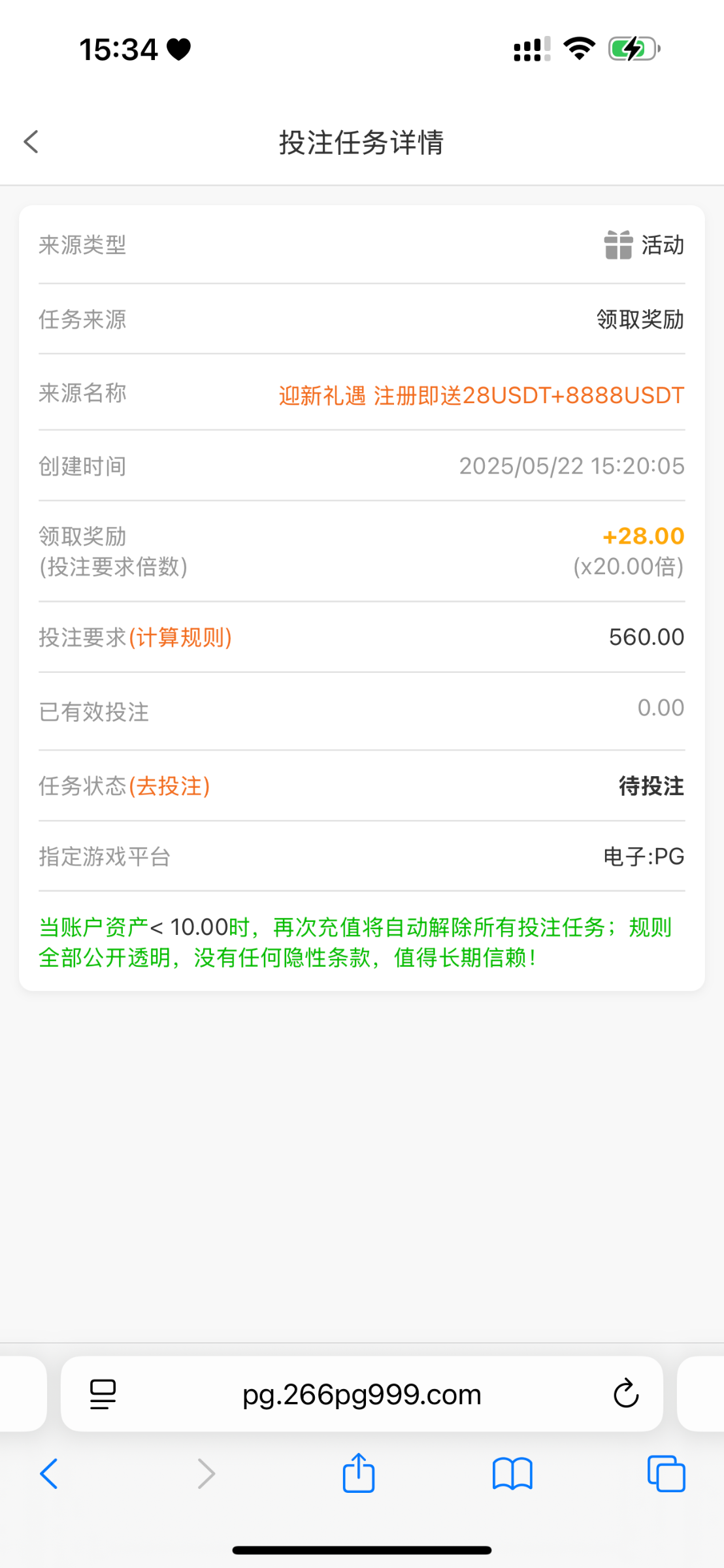Reload the page in Safari

625,1394
